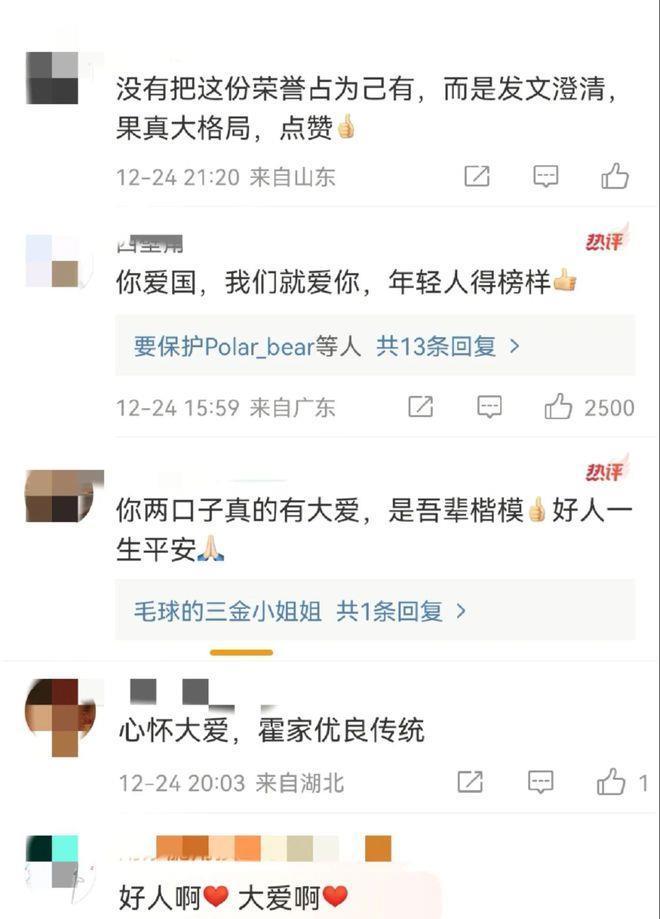
Task: Open the 共1条回复 reply thread
Action: click(401, 611)
